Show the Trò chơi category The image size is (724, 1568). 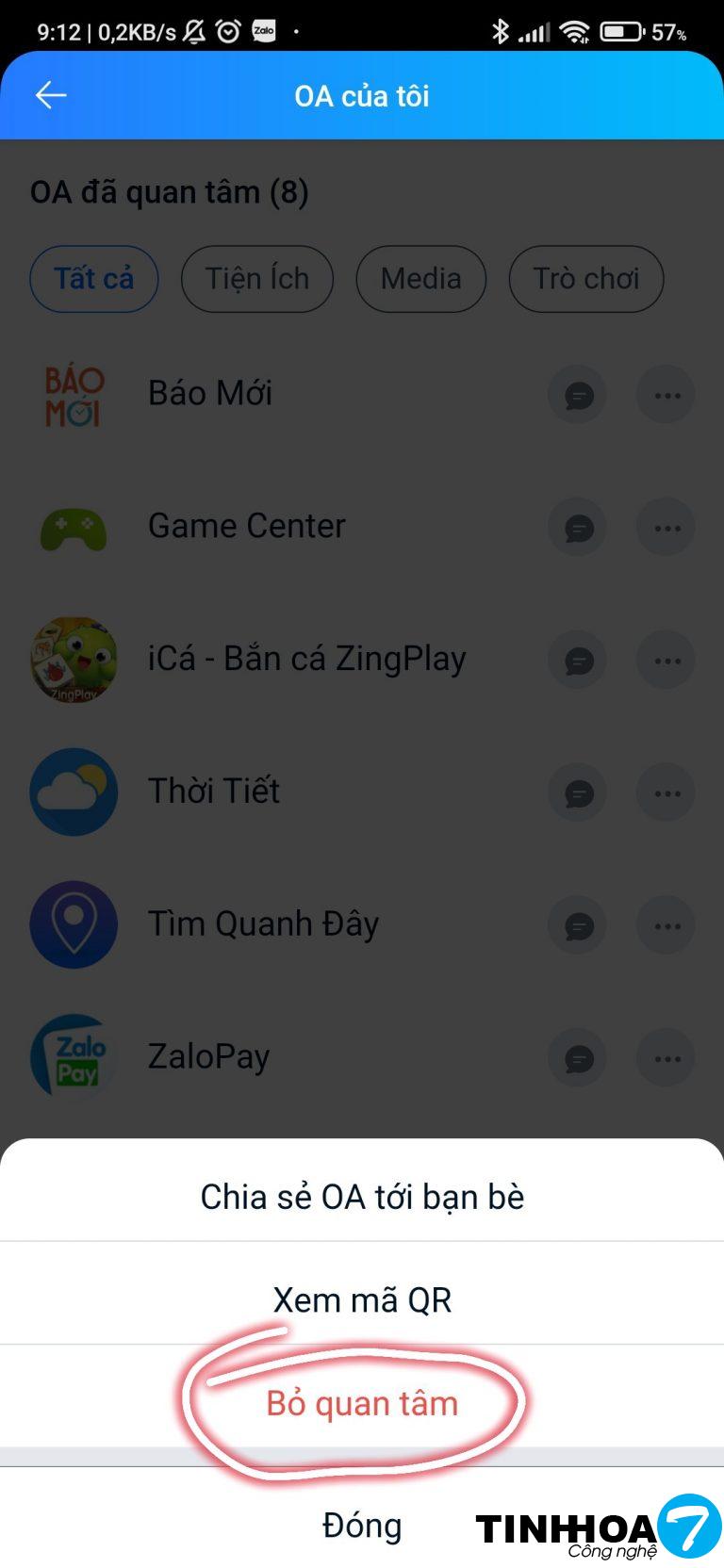[x=585, y=279]
